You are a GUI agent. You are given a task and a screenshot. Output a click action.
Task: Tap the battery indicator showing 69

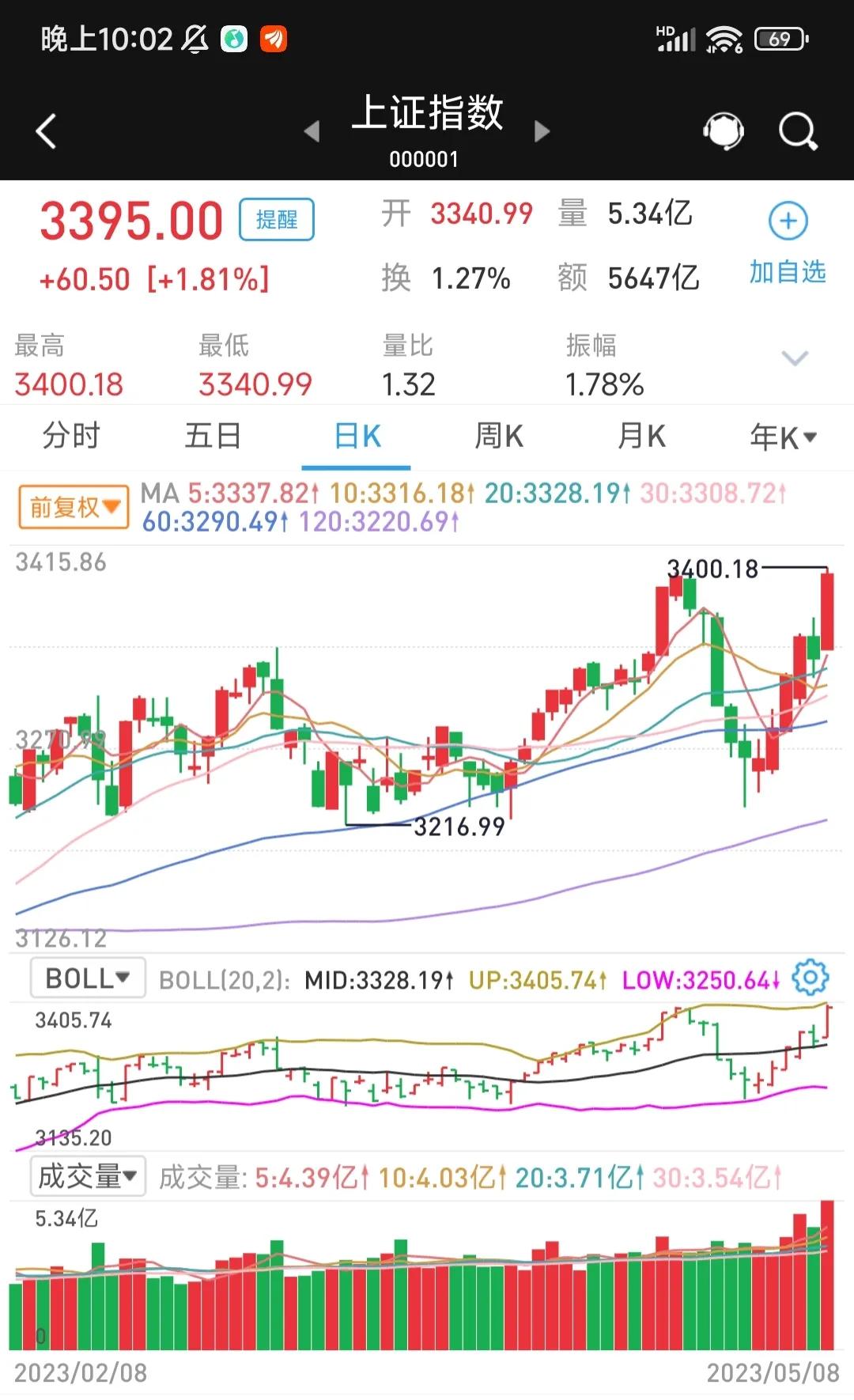pos(779,36)
